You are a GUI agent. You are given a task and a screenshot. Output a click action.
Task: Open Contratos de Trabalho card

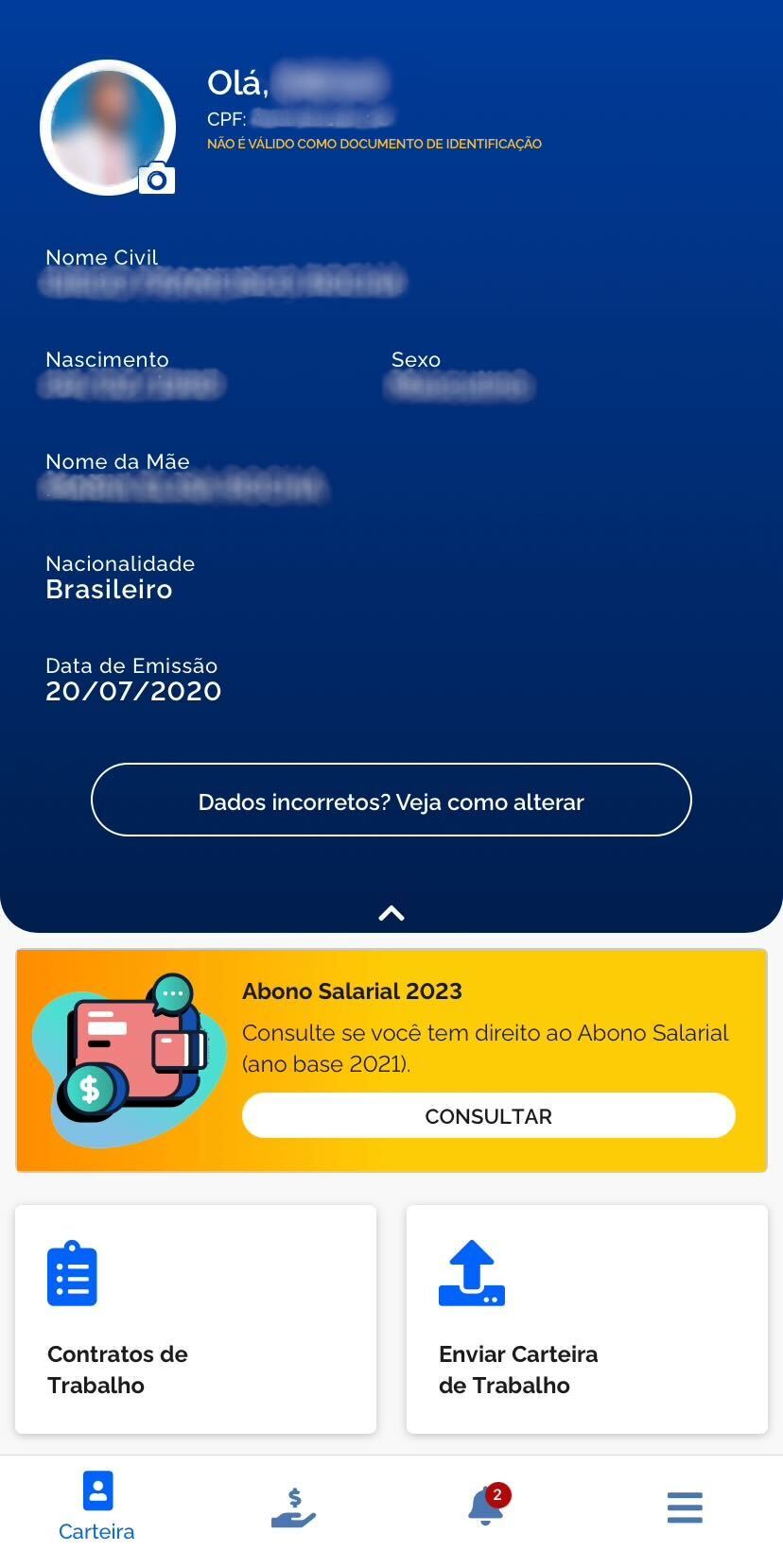(x=196, y=1318)
